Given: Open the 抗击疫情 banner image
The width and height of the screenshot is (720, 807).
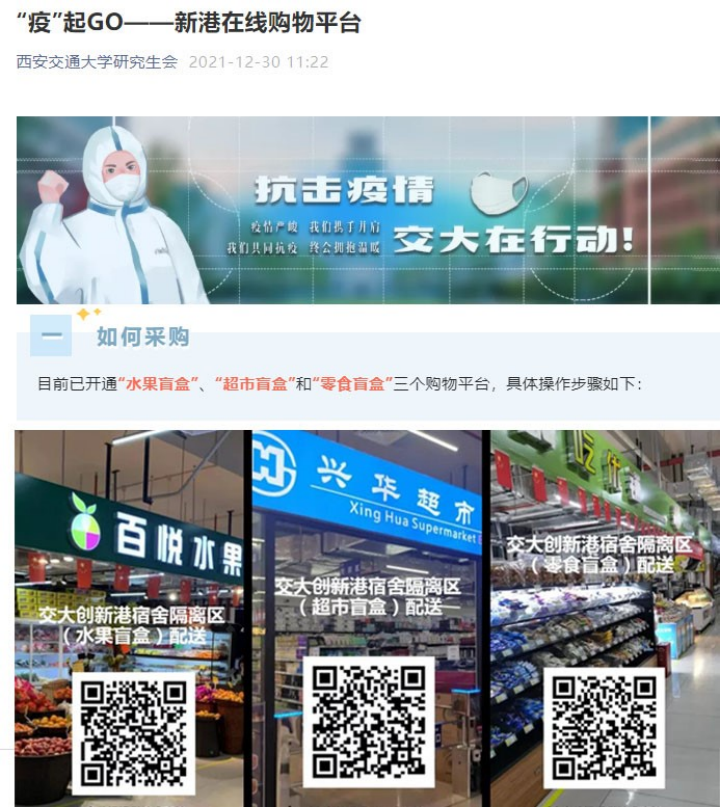Looking at the screenshot, I should (367, 210).
